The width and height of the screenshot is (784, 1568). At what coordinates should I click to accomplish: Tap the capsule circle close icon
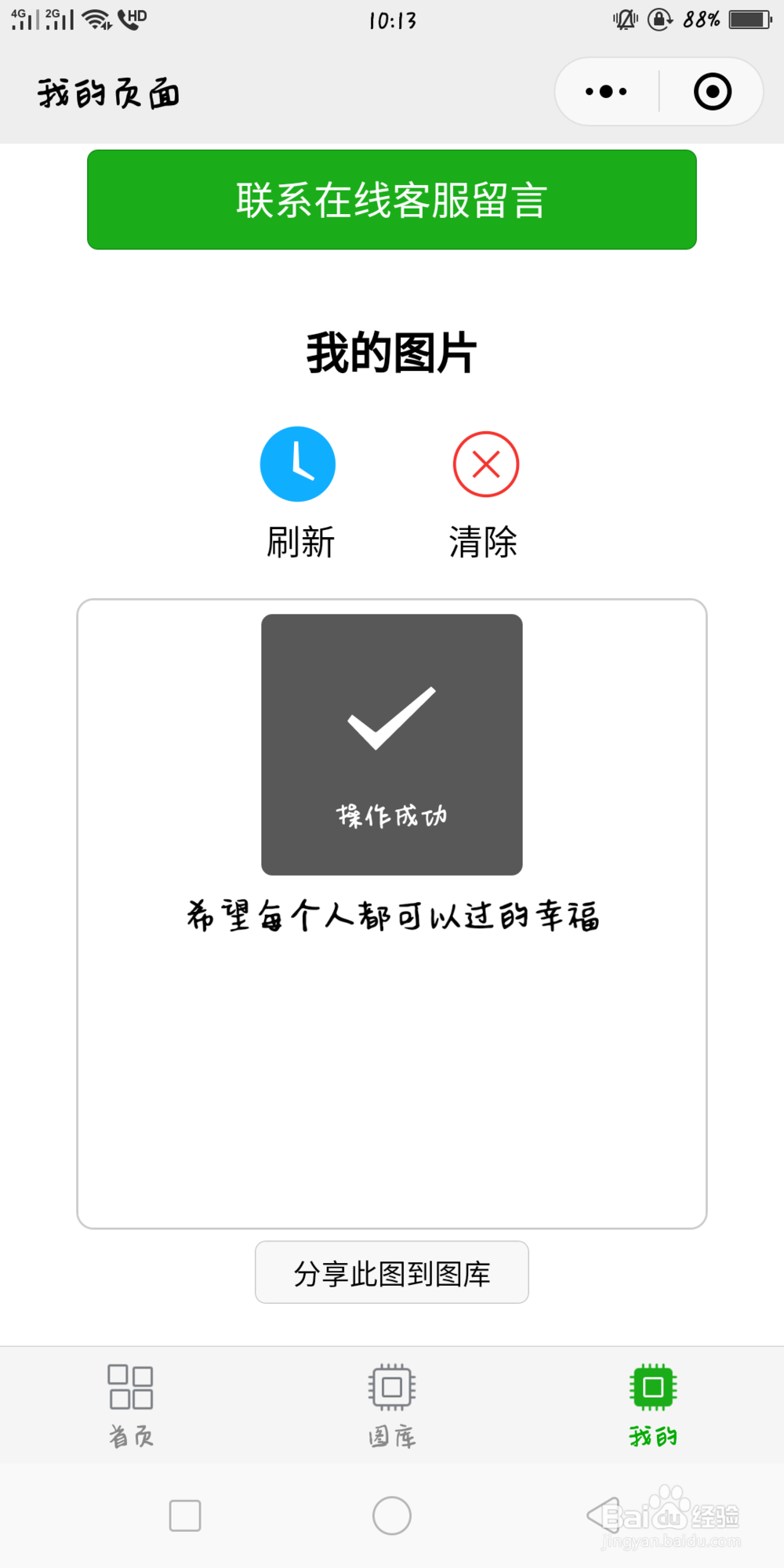point(712,91)
